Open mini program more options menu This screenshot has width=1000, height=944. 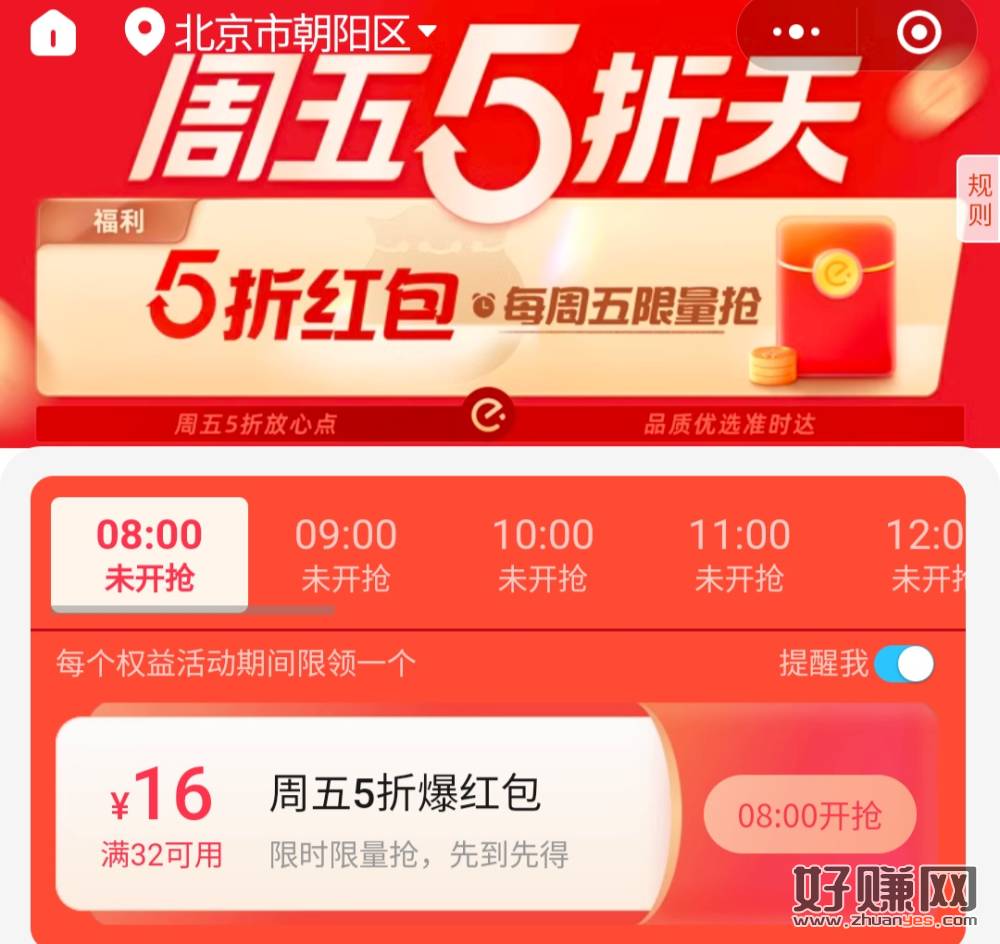click(796, 33)
